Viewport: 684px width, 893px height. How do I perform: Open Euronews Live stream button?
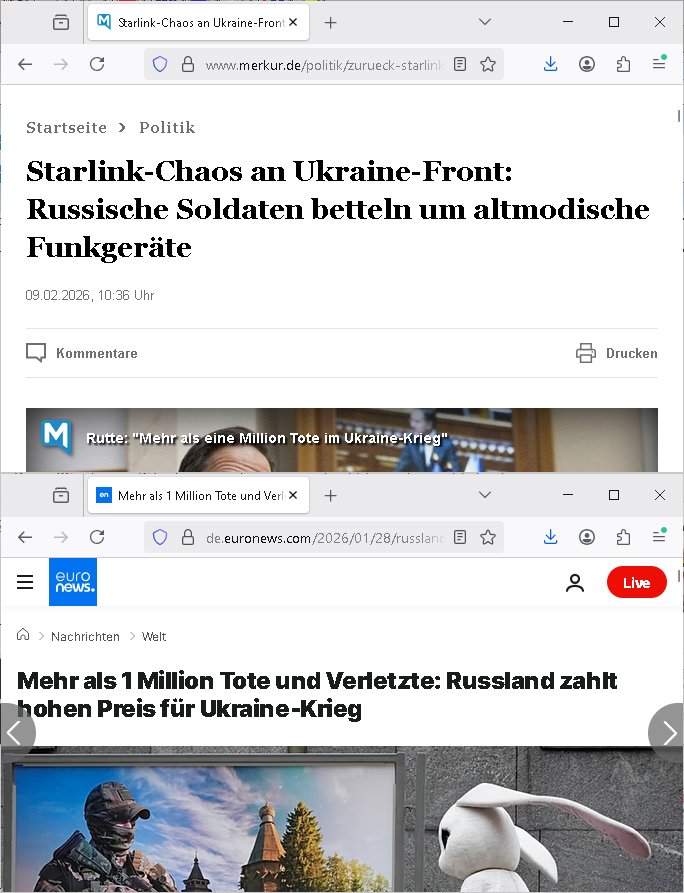tap(636, 582)
